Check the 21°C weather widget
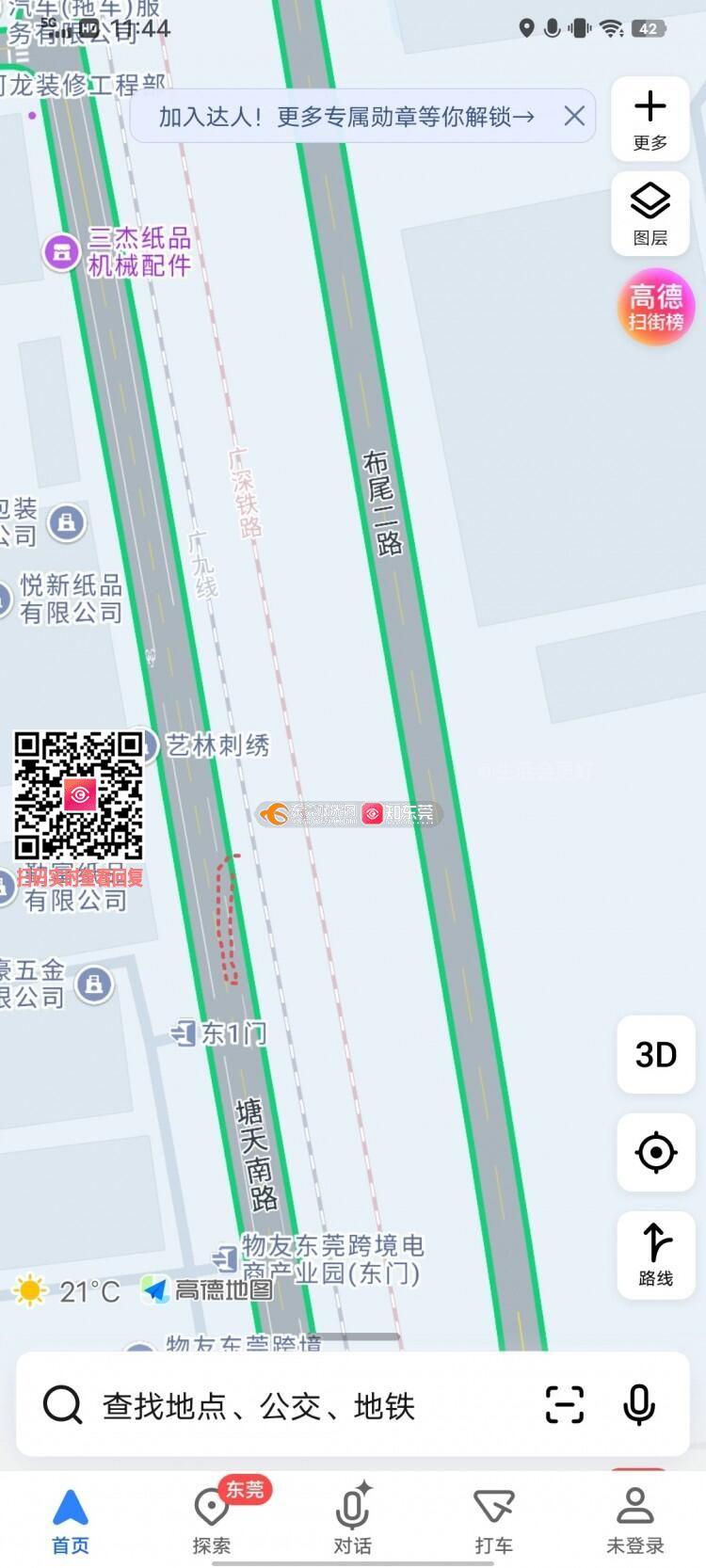The width and height of the screenshot is (706, 1568). click(x=66, y=1290)
